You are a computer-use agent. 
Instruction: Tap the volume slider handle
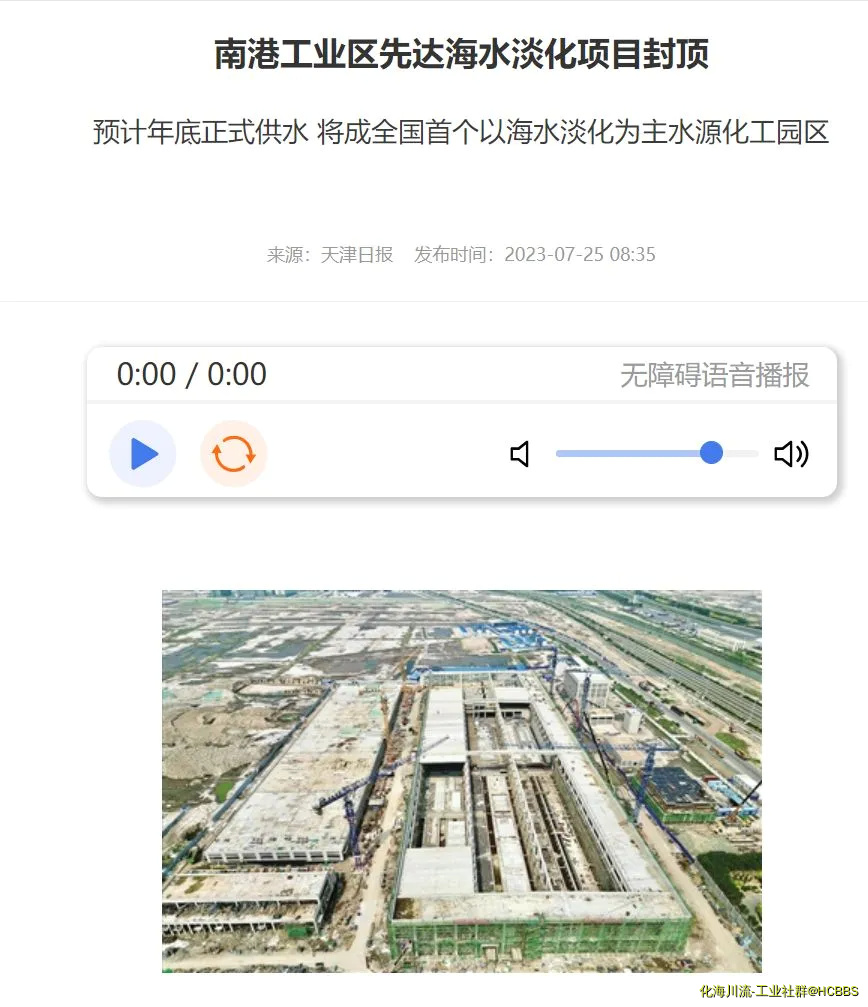click(x=711, y=453)
